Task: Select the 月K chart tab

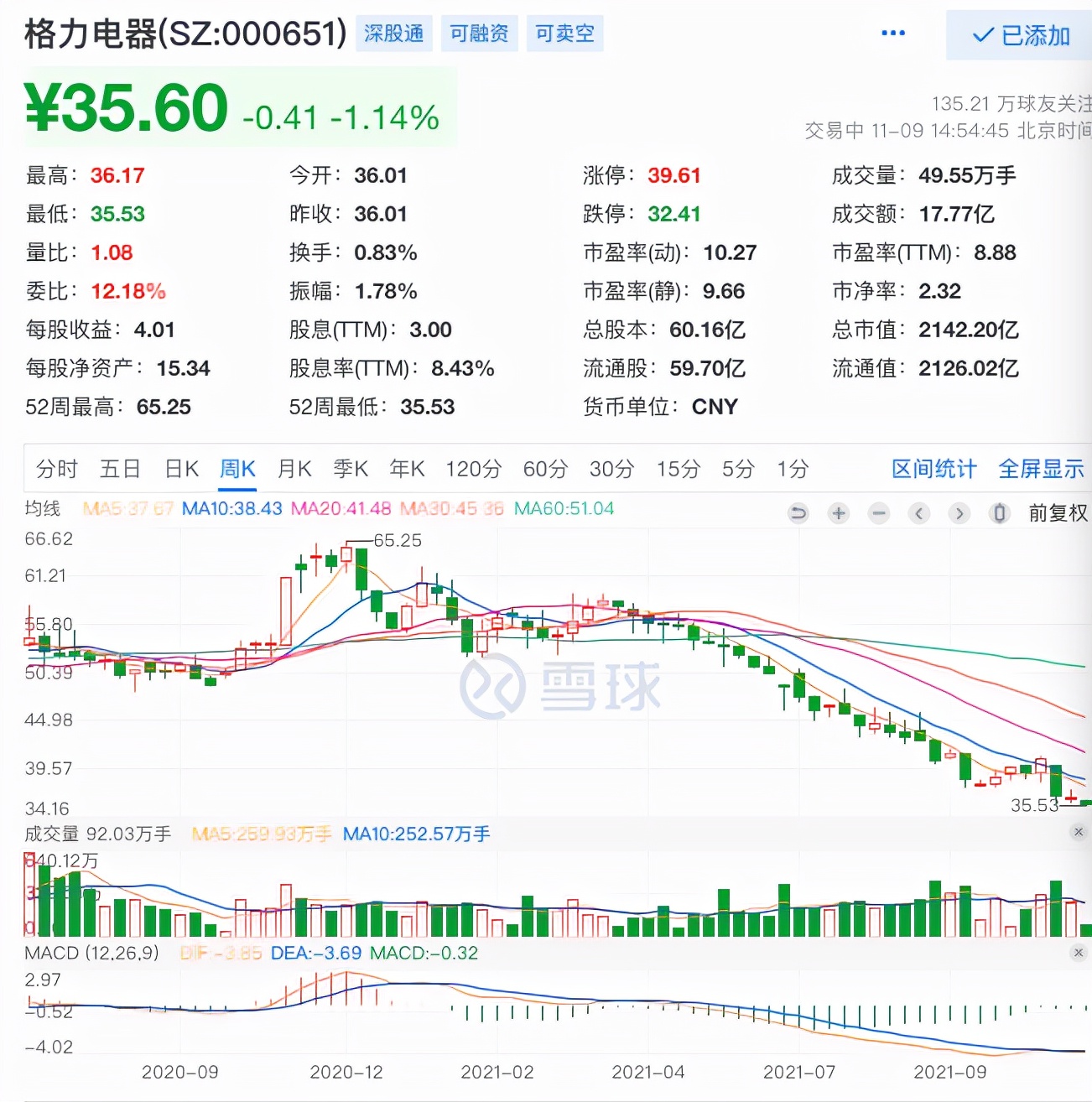Action: 294,469
